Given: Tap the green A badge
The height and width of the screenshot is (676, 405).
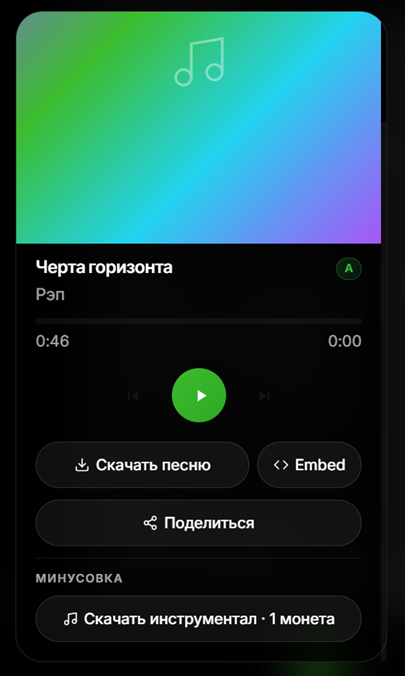Looking at the screenshot, I should (x=348, y=269).
